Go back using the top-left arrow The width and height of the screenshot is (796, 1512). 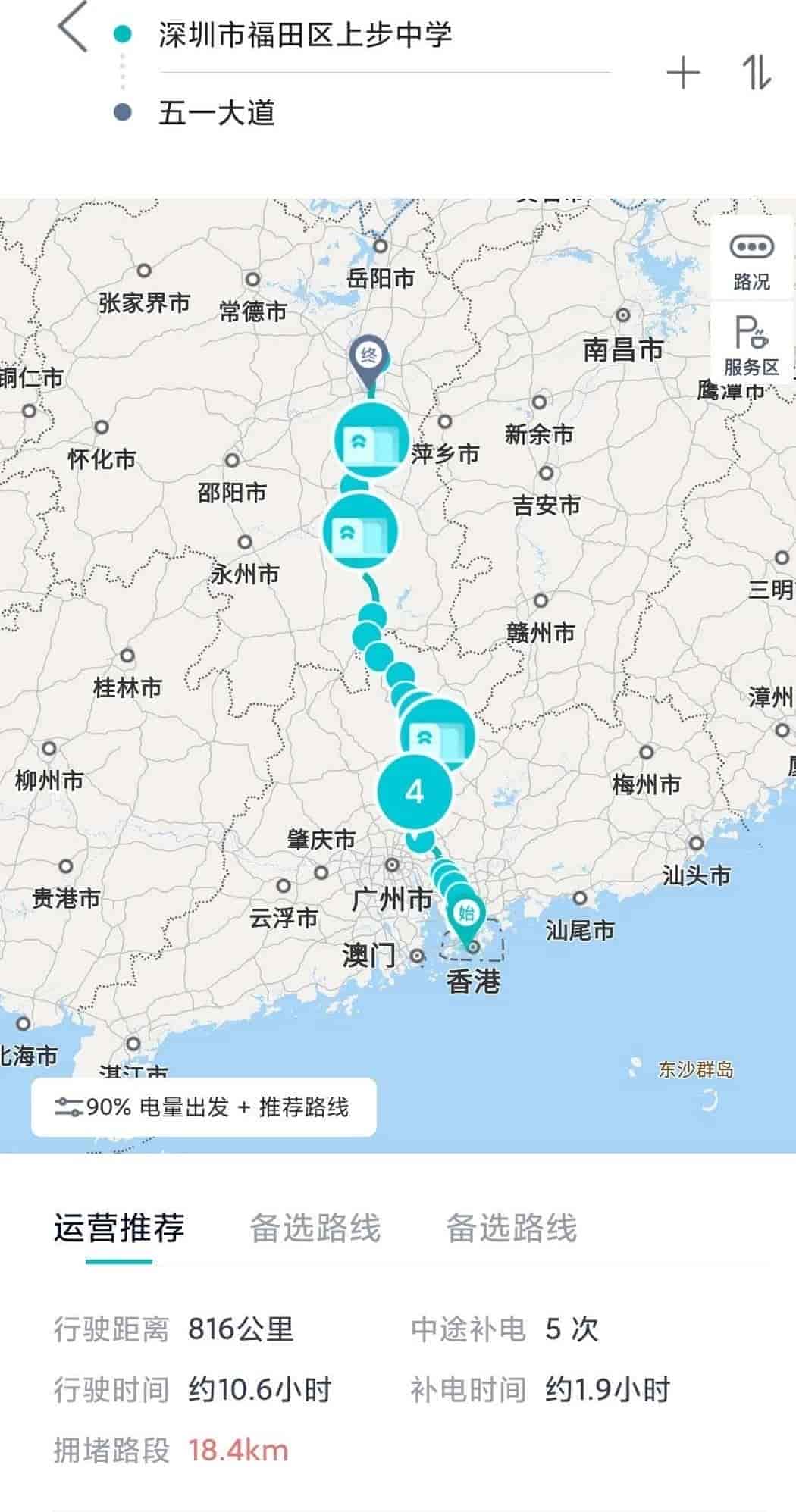[73, 28]
